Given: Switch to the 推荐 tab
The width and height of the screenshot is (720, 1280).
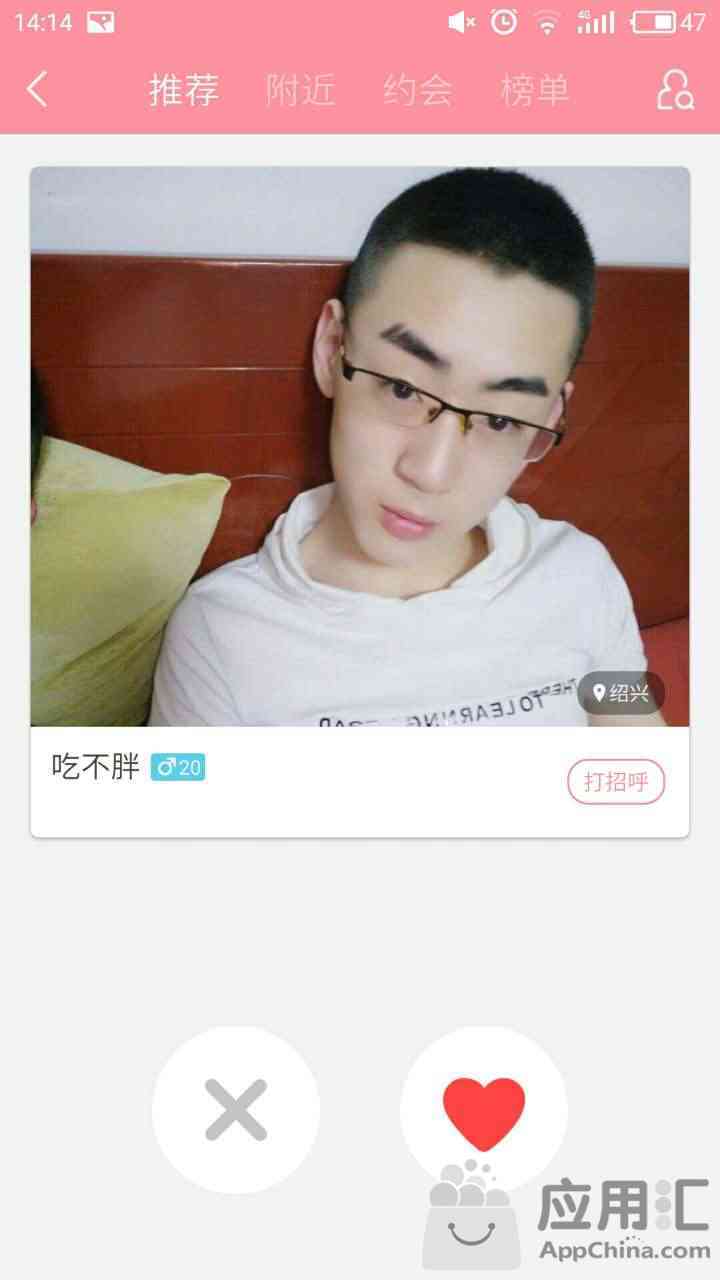Looking at the screenshot, I should pos(184,91).
